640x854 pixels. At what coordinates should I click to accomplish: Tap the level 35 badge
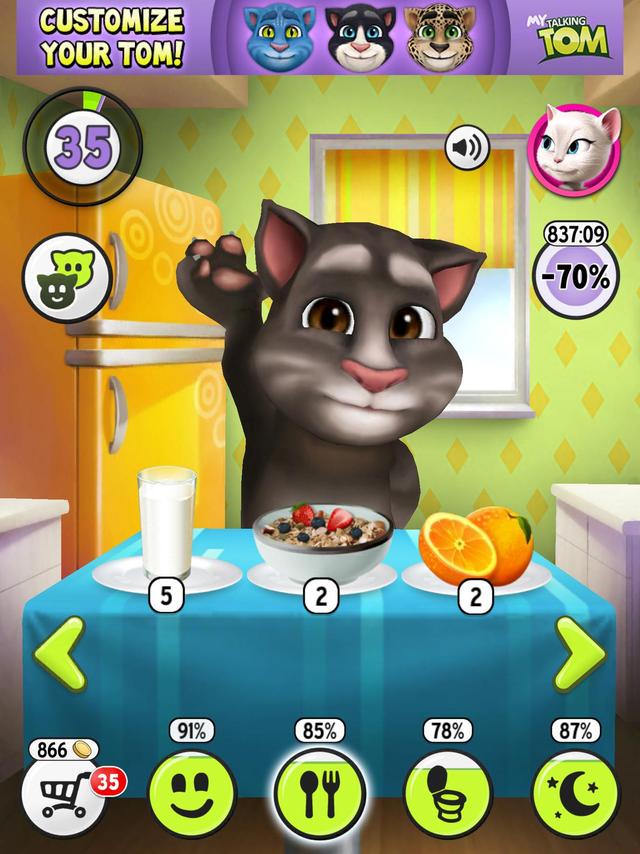click(x=83, y=147)
